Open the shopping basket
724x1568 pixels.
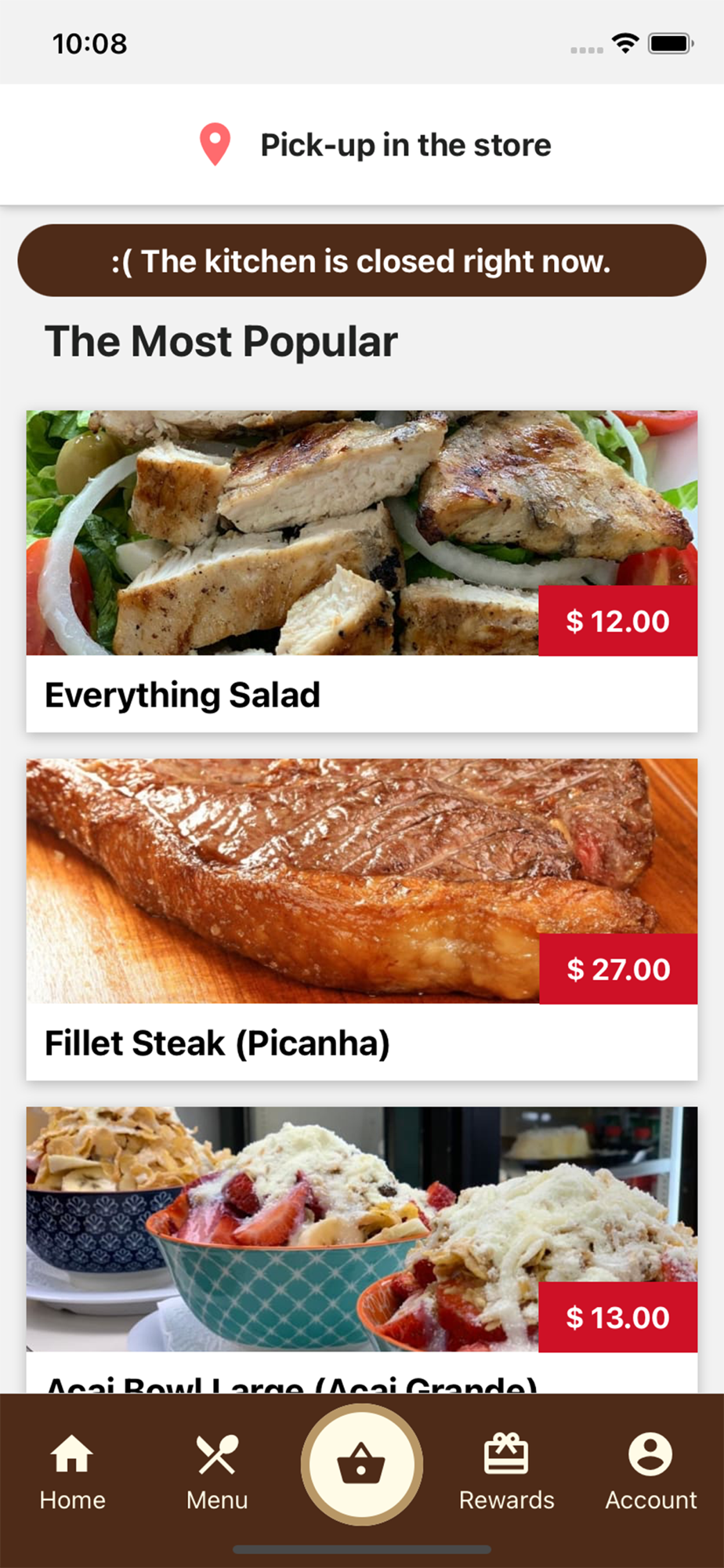(361, 1464)
